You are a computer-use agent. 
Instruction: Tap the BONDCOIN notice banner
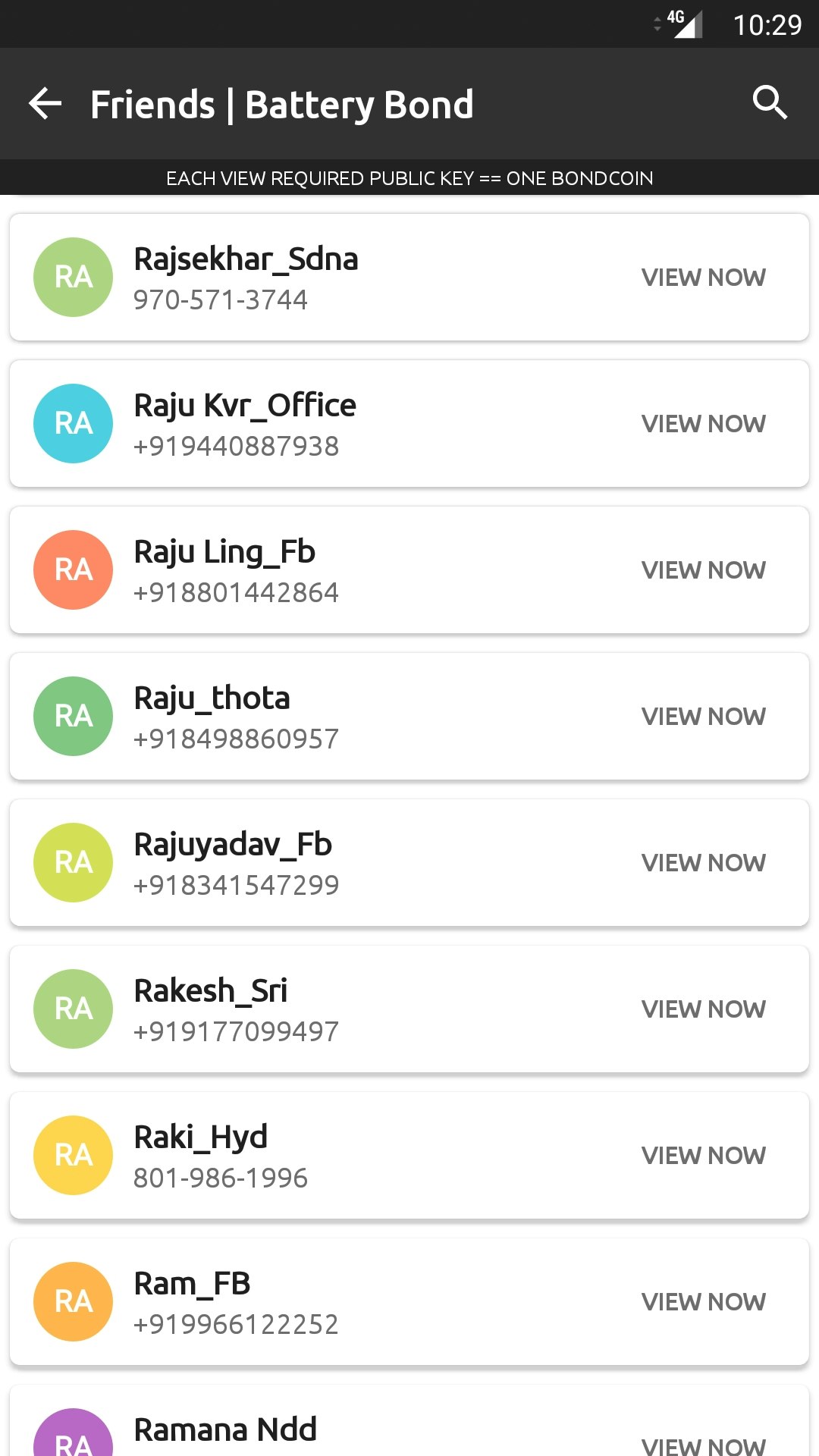point(409,179)
